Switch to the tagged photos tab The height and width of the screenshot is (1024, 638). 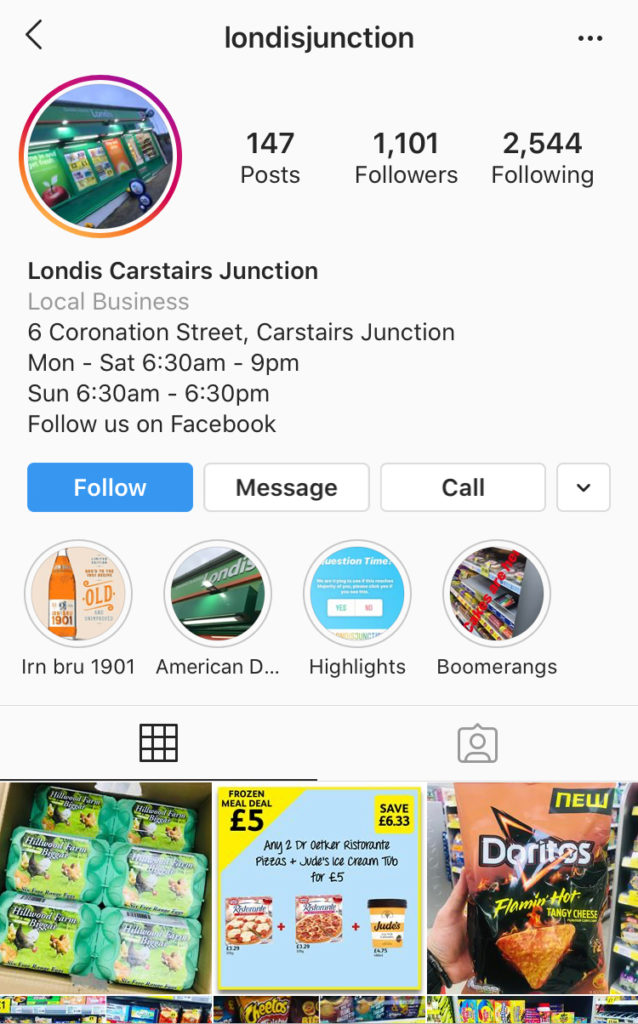coord(477,743)
